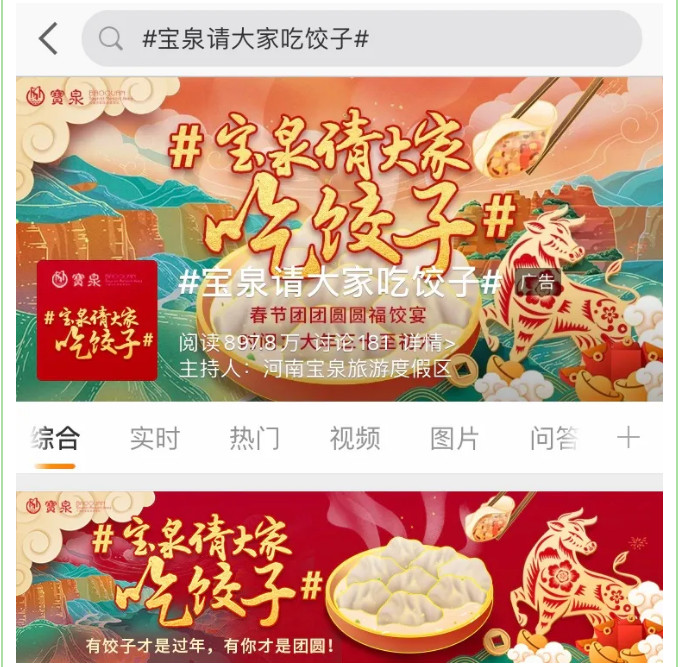
Task: Open host 河南宝泉旅游度假区's profile
Action: click(356, 369)
